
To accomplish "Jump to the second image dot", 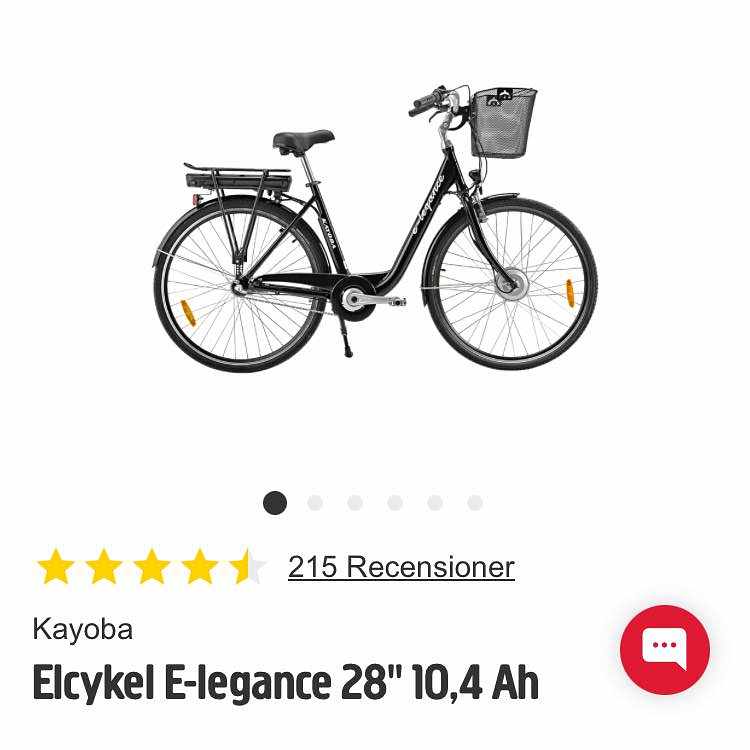I will point(315,503).
